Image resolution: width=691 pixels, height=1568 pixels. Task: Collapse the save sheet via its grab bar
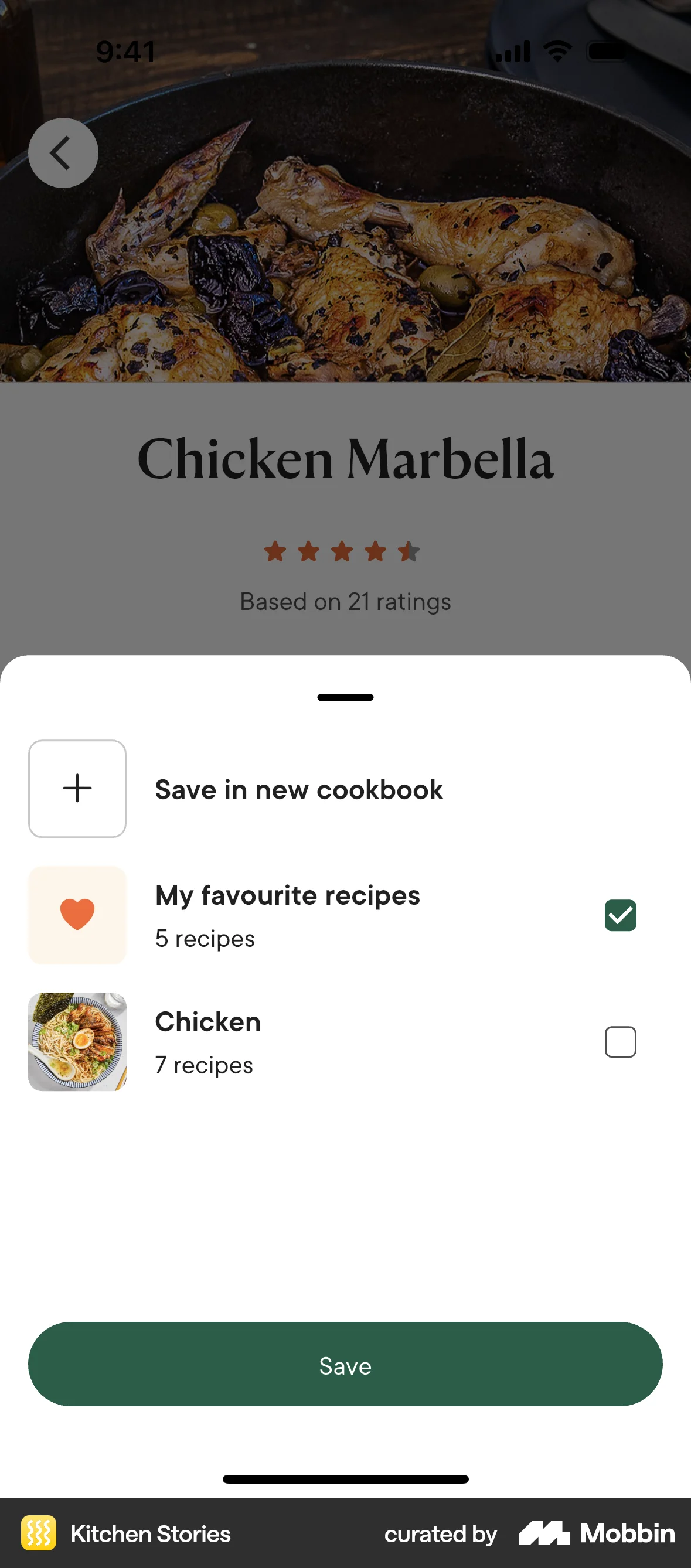click(345, 697)
